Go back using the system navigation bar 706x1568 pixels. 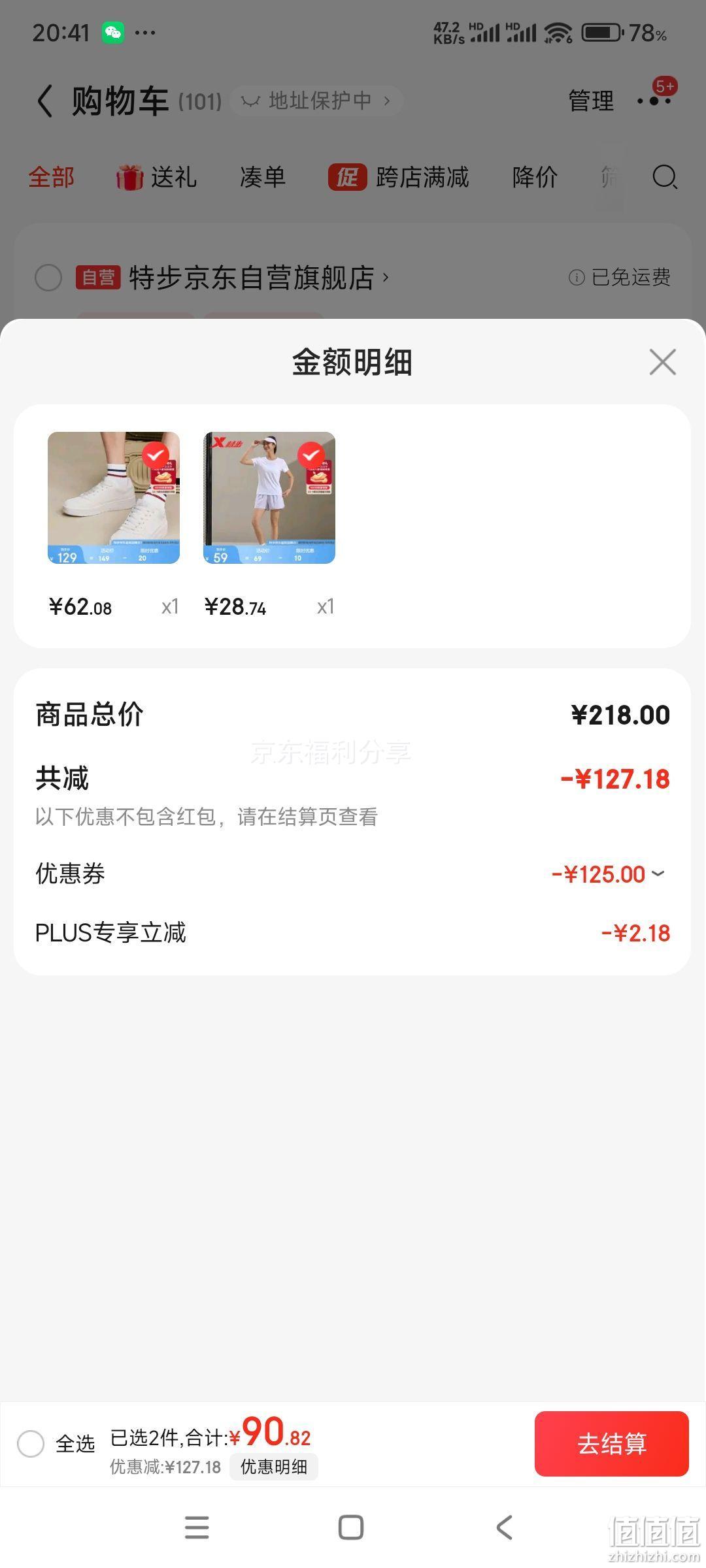504,1527
